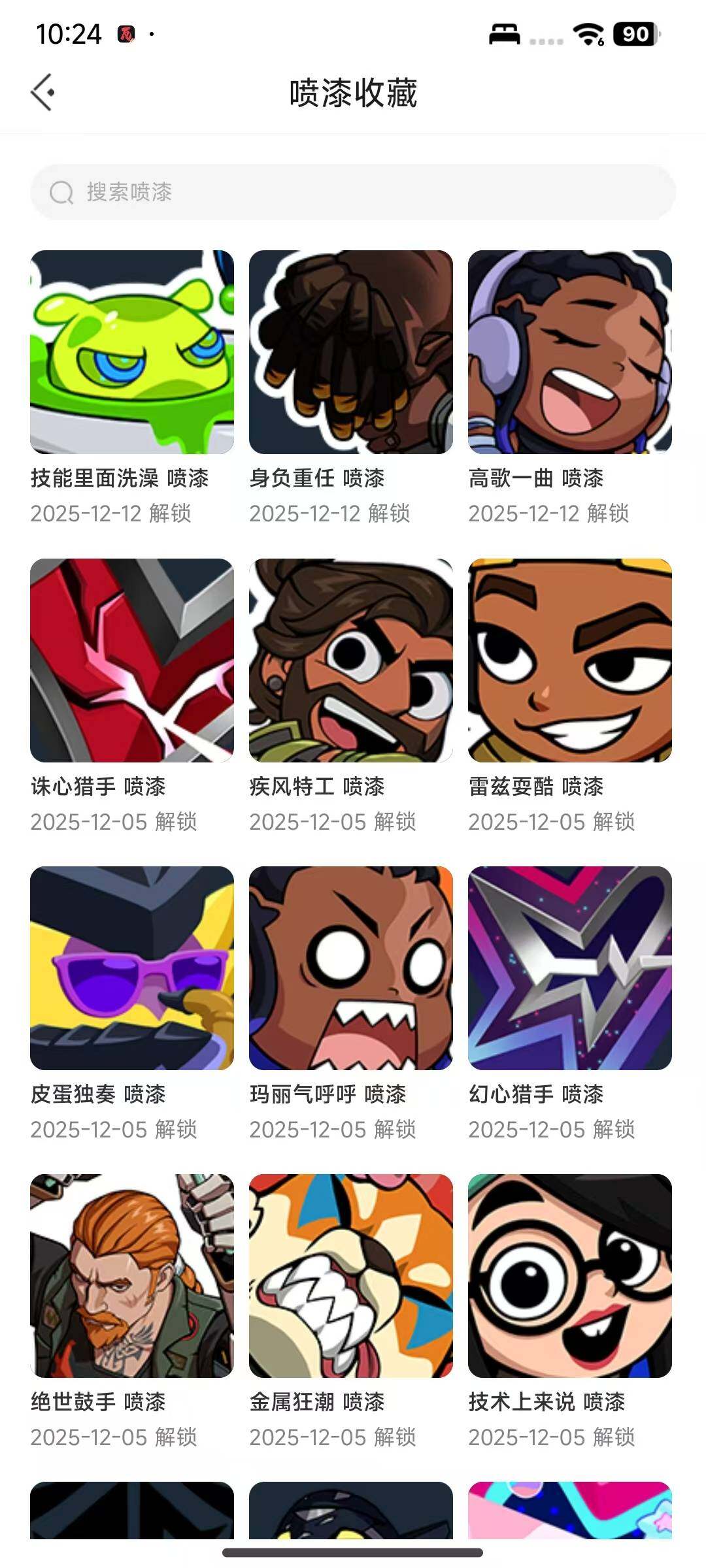The width and height of the screenshot is (706, 1568).
Task: Open the 技能里面洗澡 spray
Action: click(132, 352)
